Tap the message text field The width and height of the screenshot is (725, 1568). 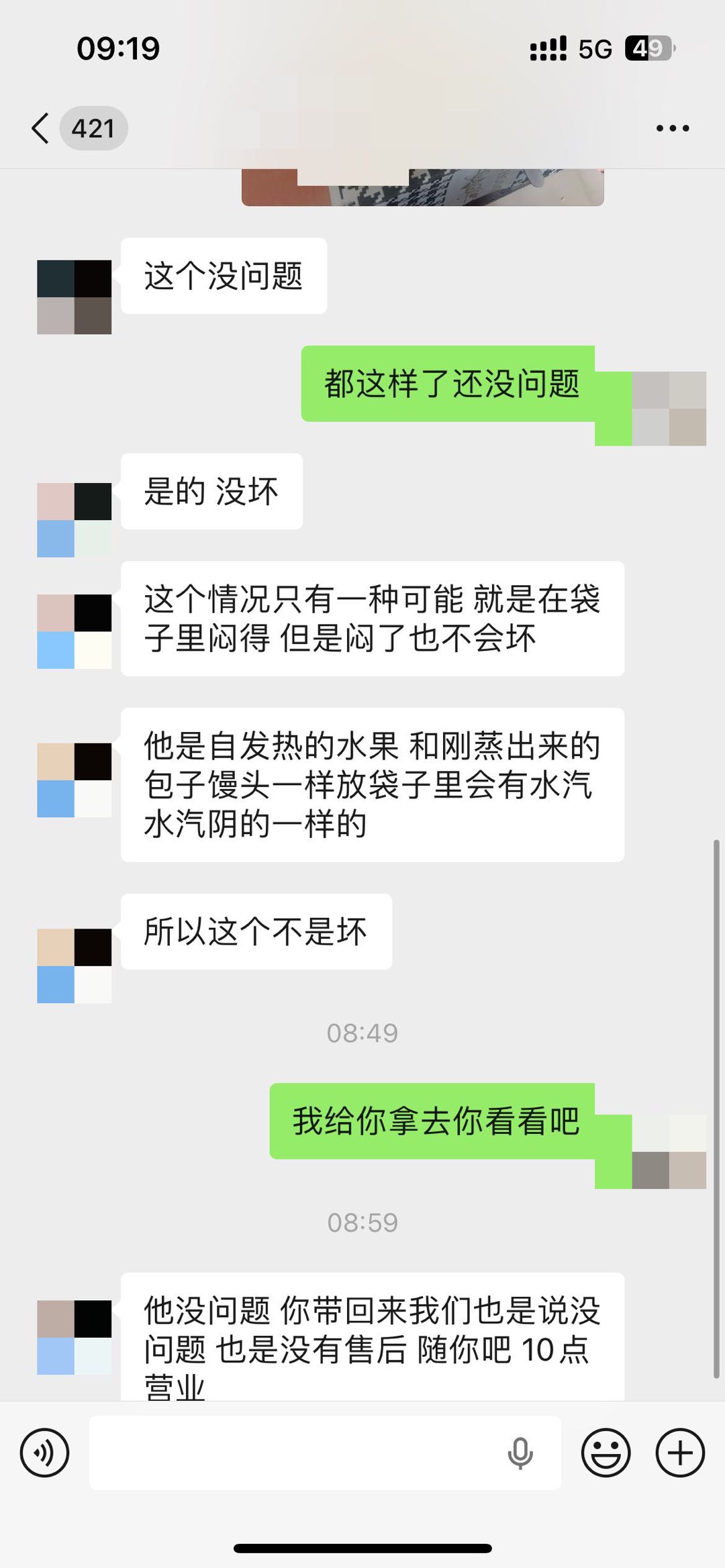point(295,1453)
